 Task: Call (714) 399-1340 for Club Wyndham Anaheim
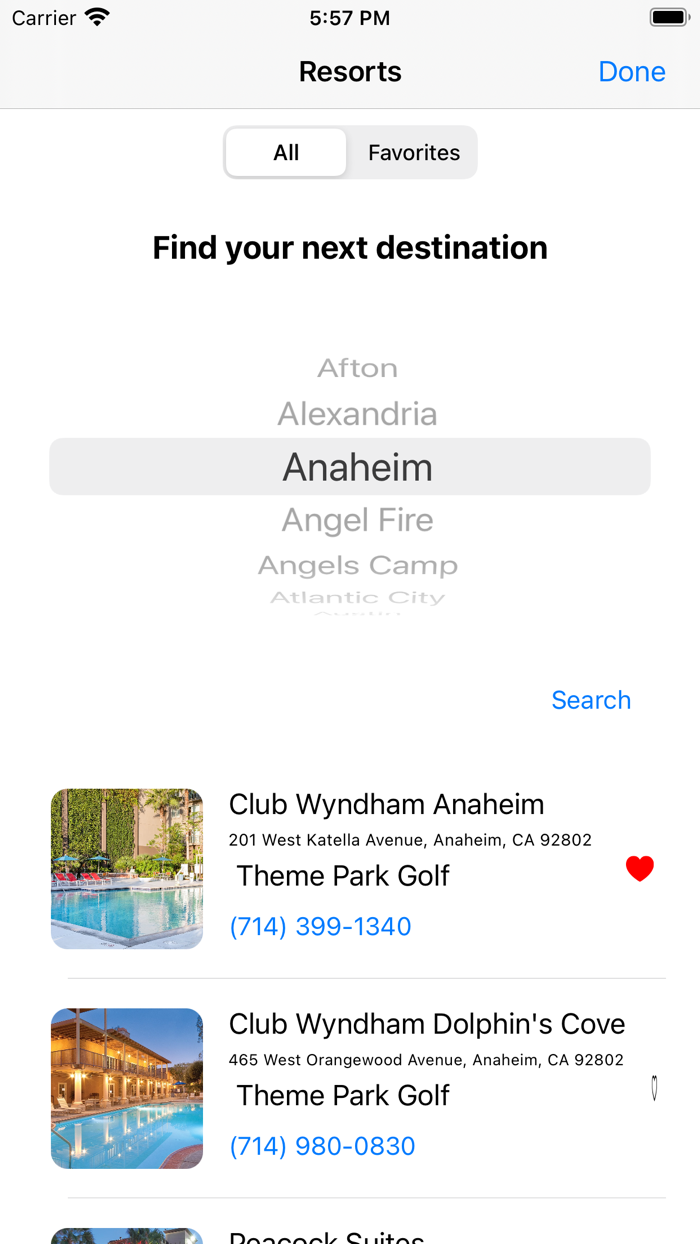pos(320,926)
